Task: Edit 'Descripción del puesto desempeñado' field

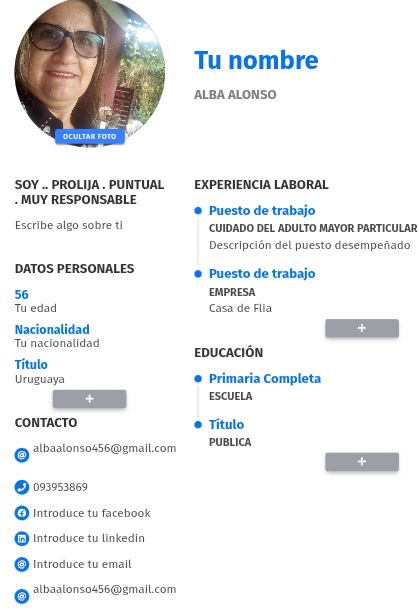Action: (310, 245)
